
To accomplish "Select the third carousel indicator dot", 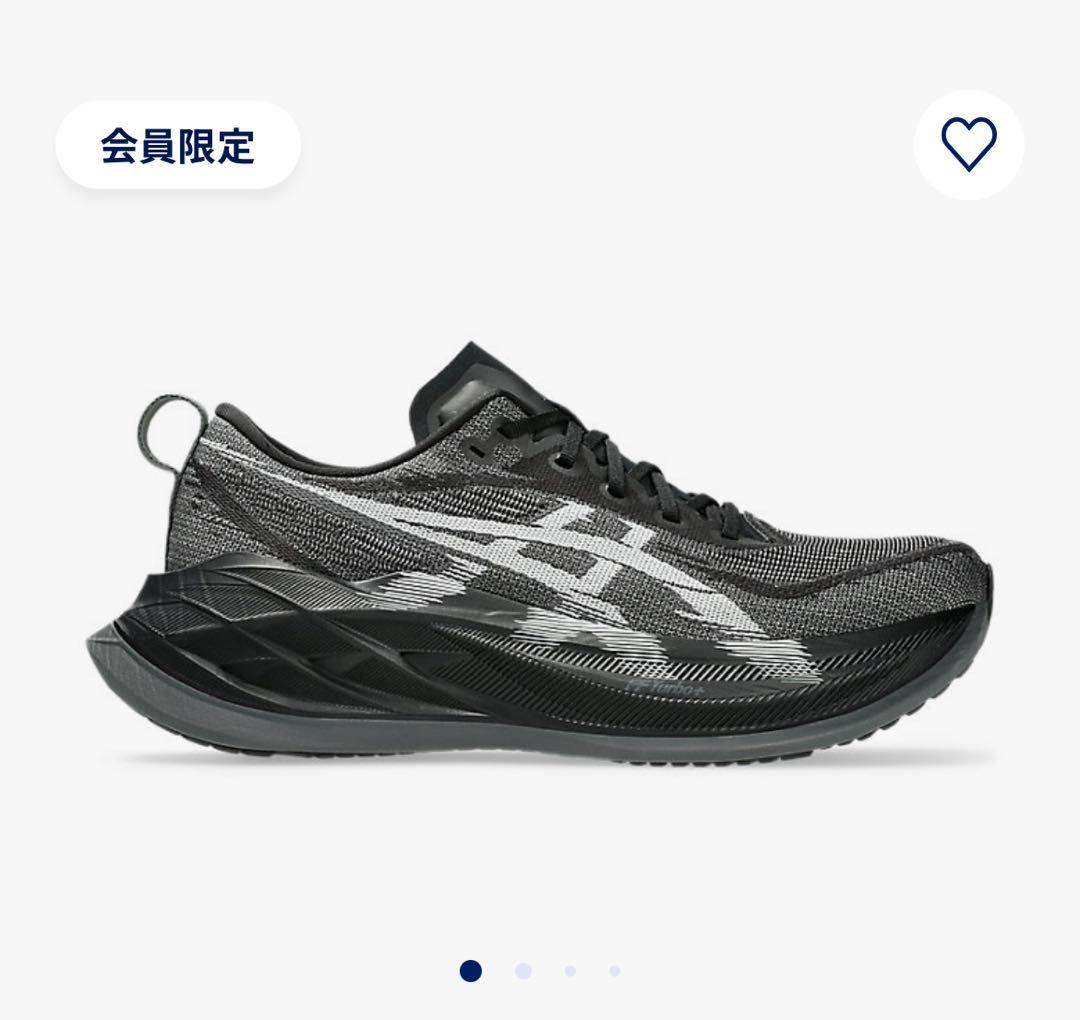I will point(570,971).
